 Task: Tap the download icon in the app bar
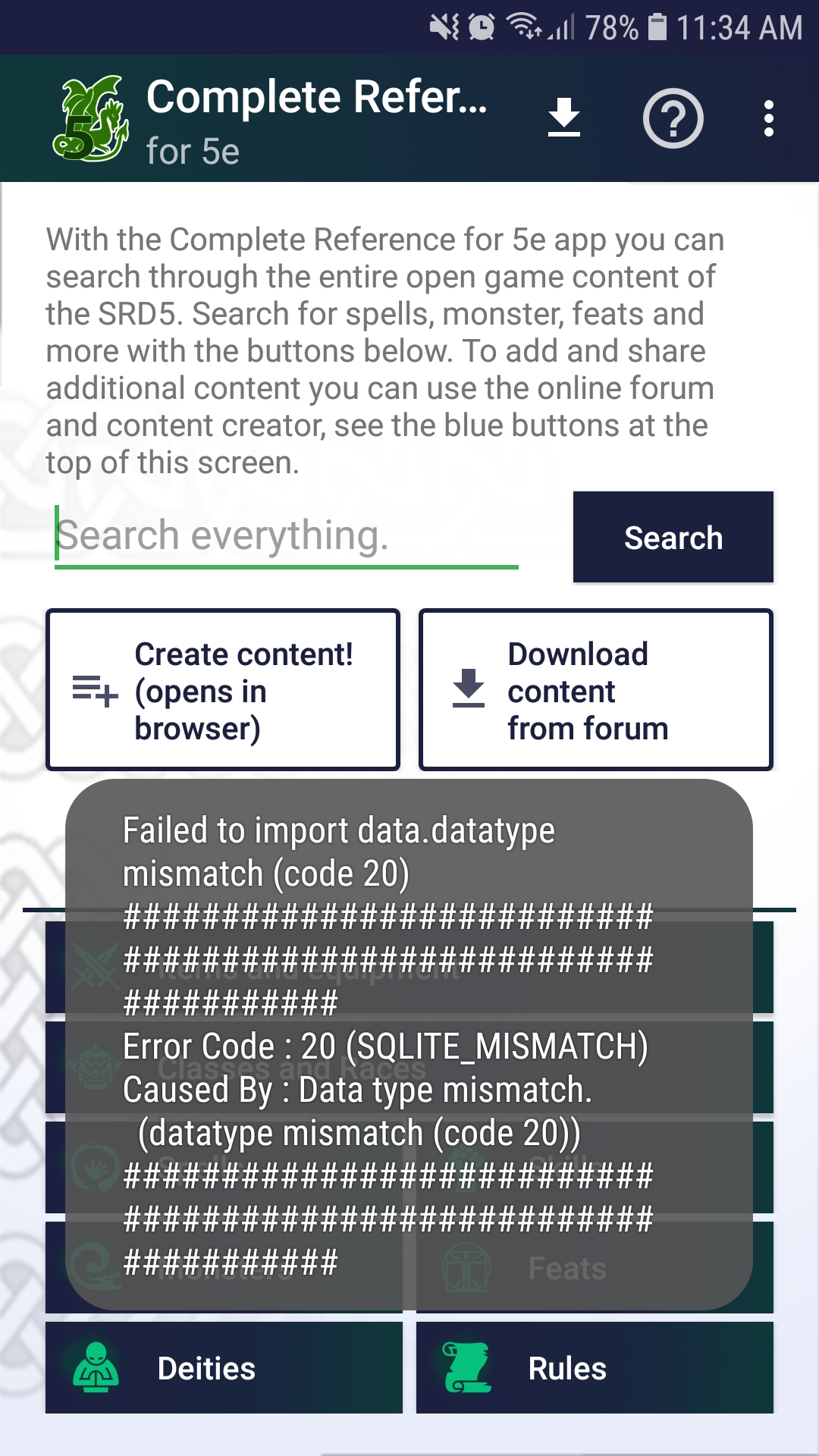click(x=564, y=118)
